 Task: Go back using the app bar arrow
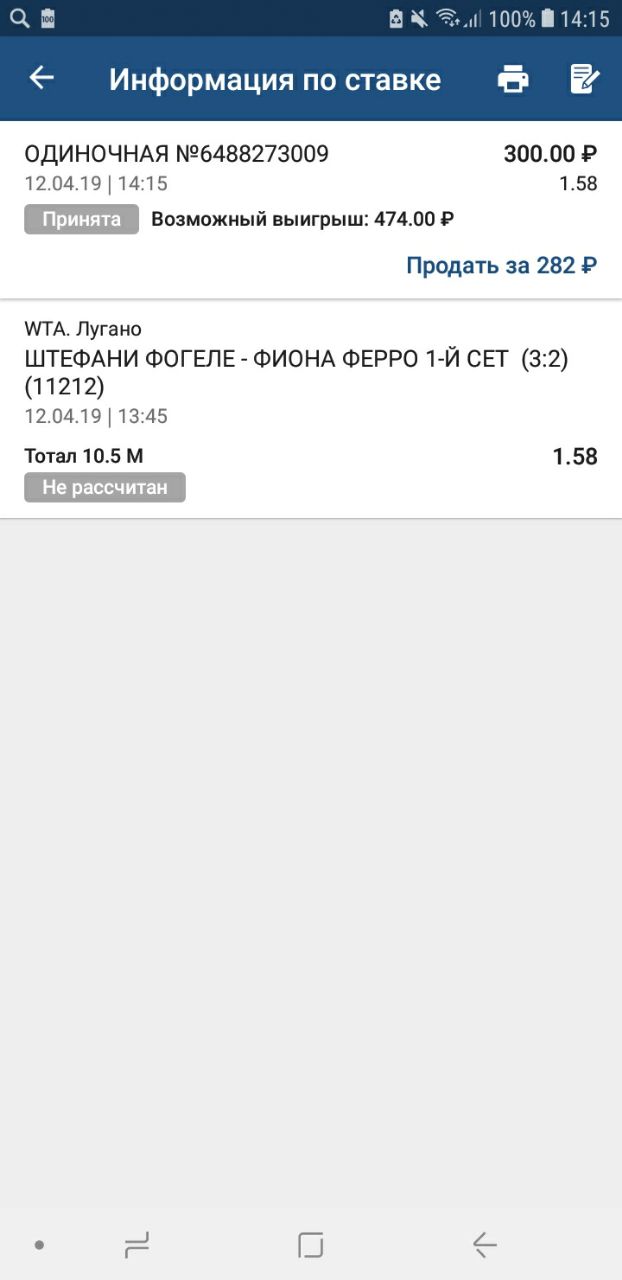(x=41, y=78)
